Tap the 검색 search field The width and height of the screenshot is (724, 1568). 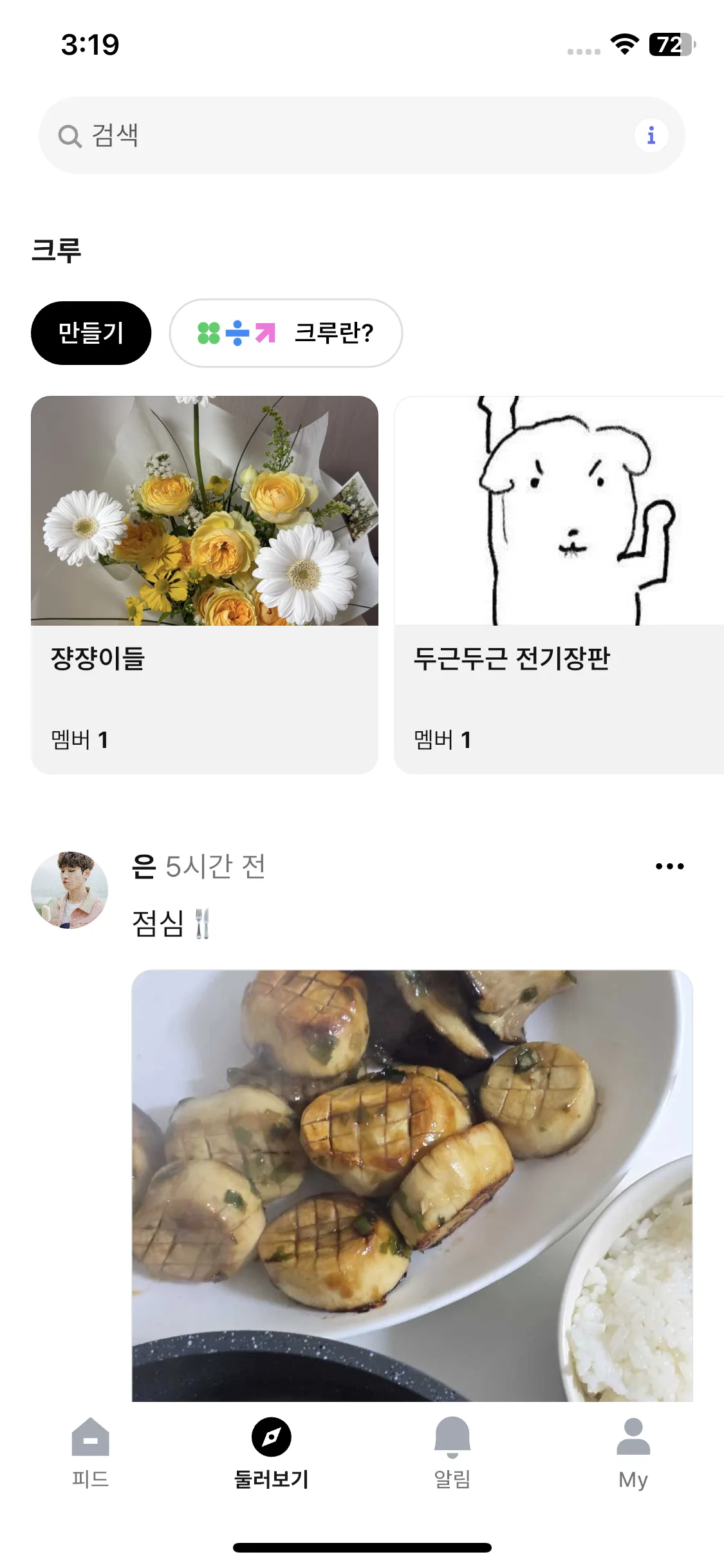(x=335, y=135)
